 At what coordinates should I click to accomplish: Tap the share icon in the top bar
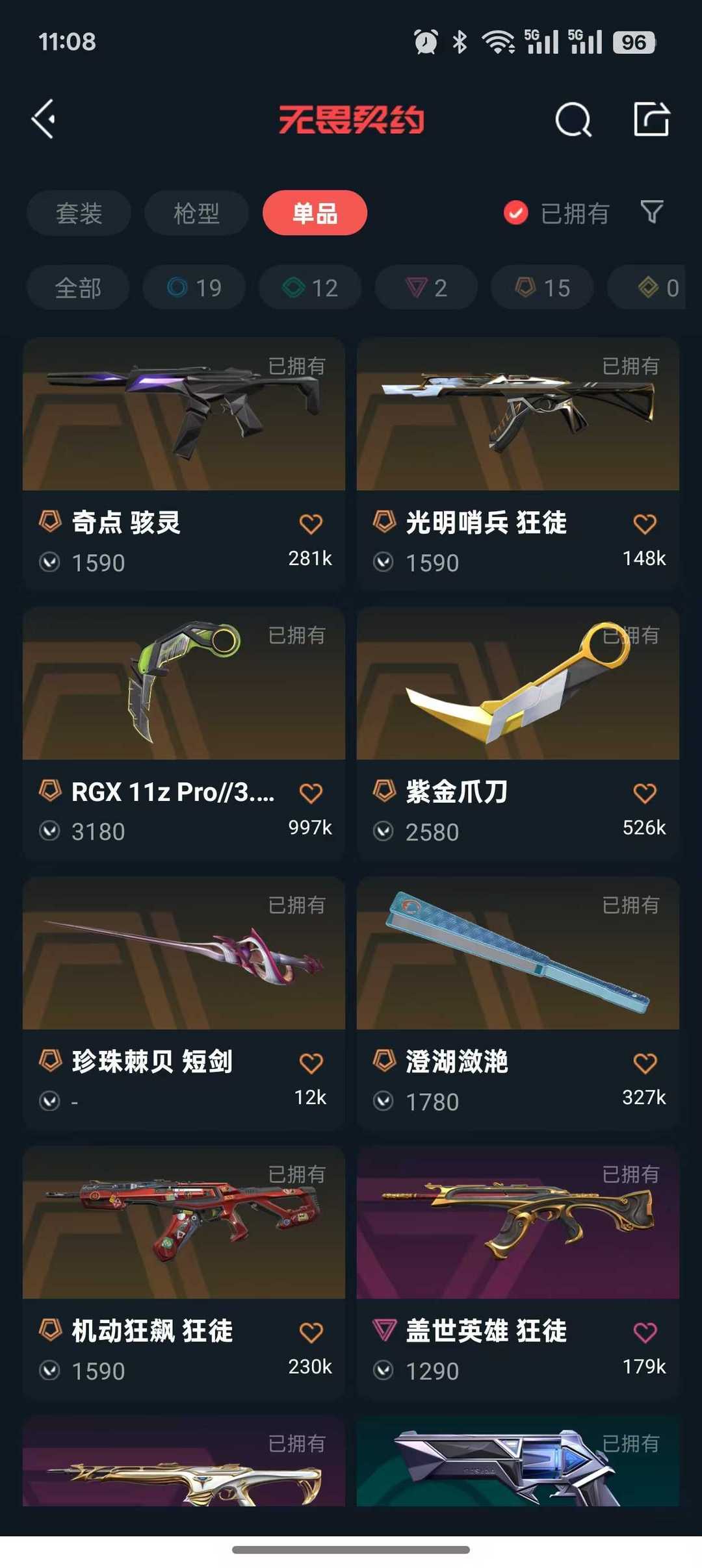[x=653, y=120]
